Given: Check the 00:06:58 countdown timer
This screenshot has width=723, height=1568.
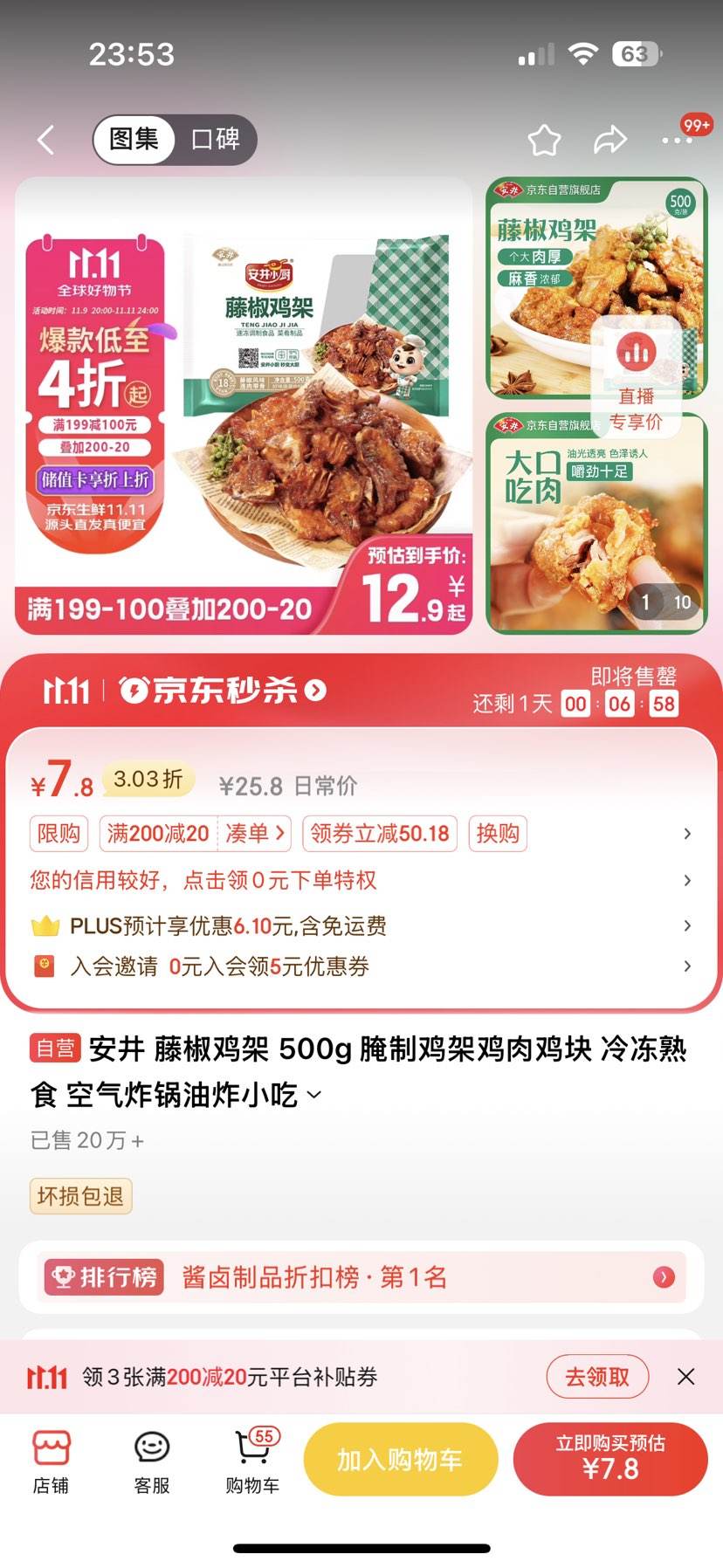Looking at the screenshot, I should tap(619, 704).
